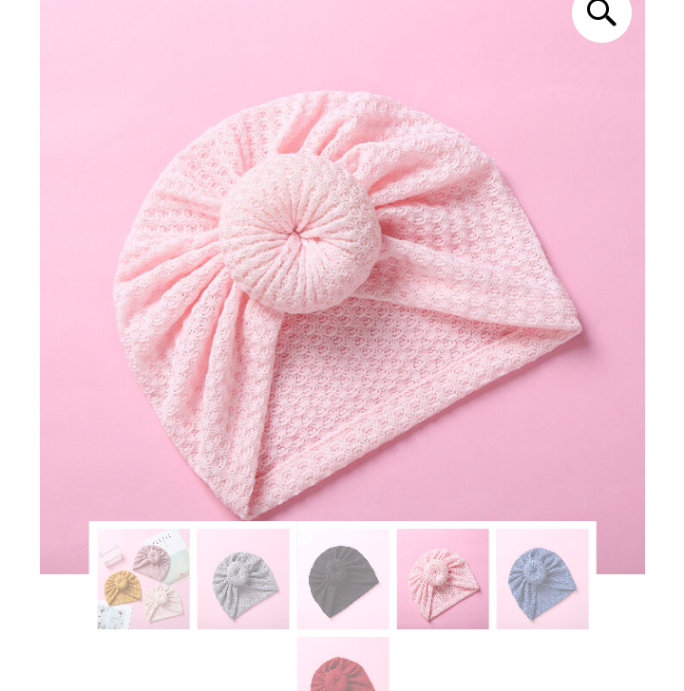Select the light gray turban thumbnail
Screen dimensions: 684x691
[x=243, y=579]
